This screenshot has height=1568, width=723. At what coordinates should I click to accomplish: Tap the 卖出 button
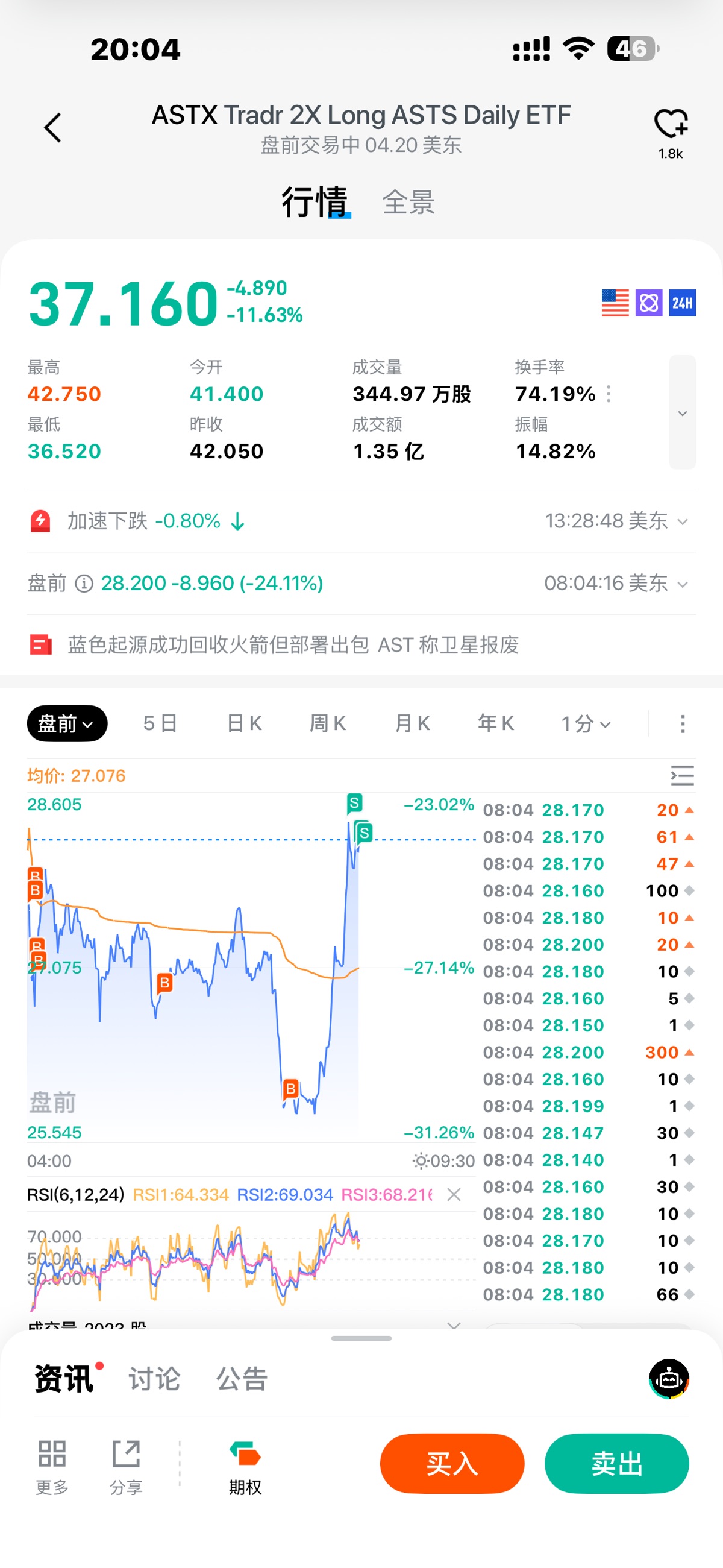point(616,1463)
